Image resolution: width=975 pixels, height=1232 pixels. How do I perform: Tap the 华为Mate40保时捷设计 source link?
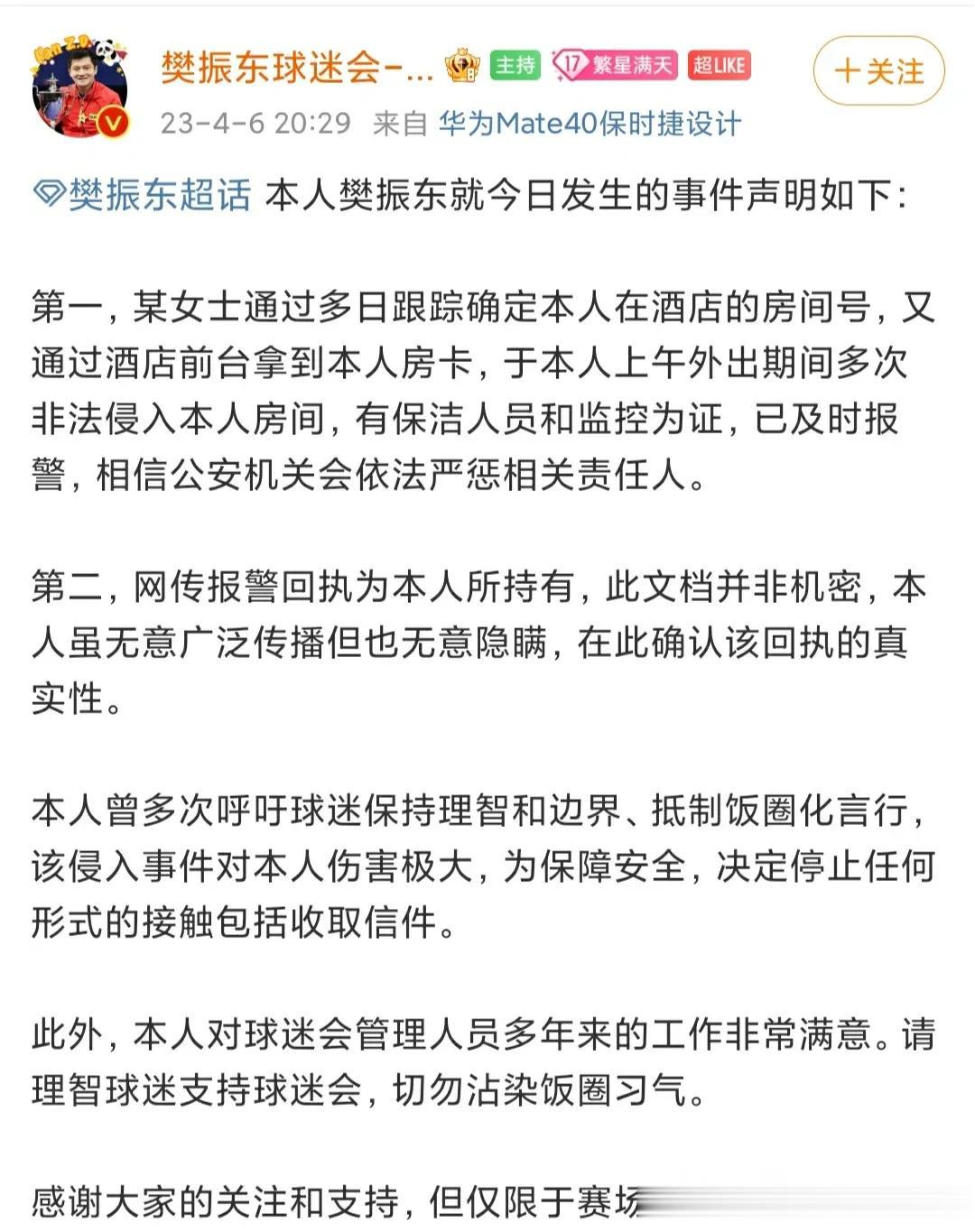(590, 123)
